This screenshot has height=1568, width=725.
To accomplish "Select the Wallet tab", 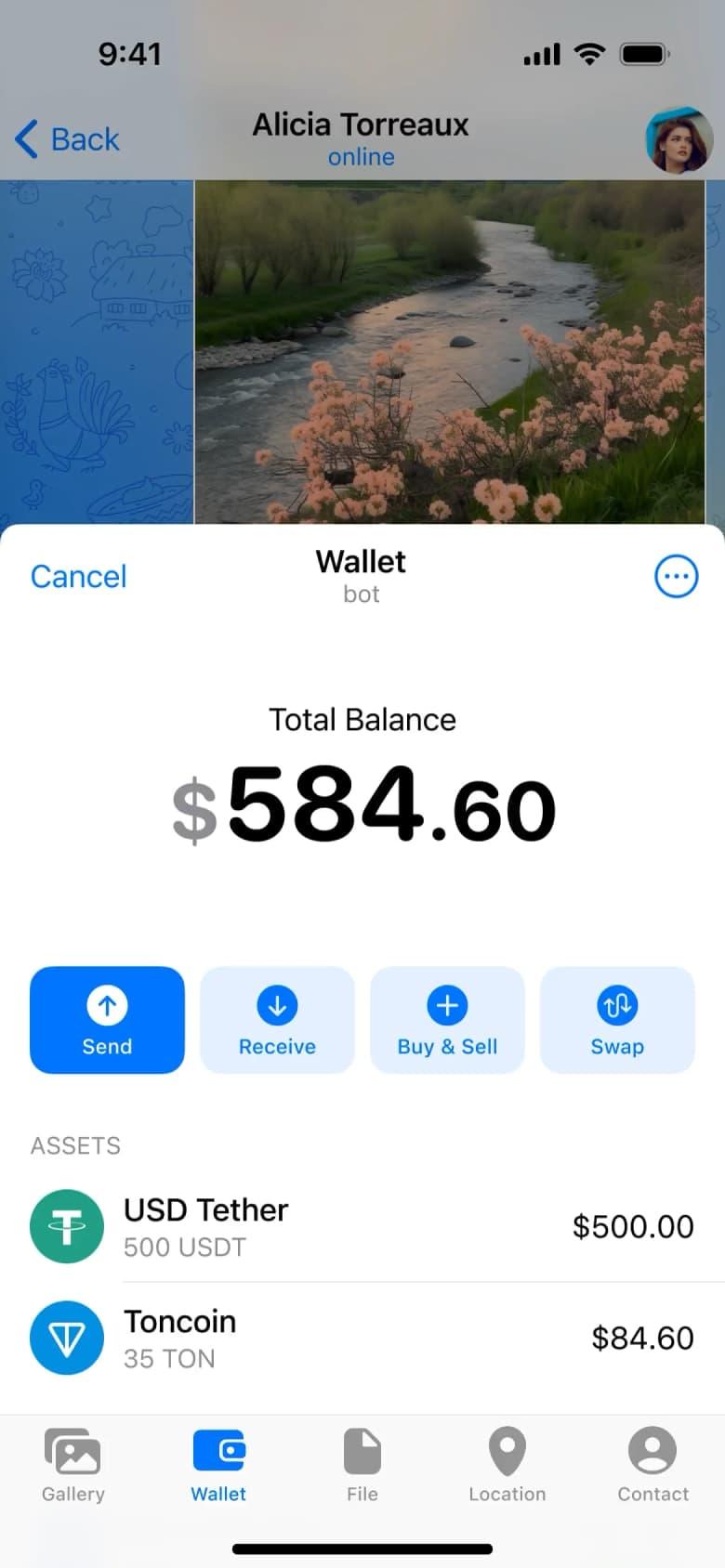I will point(218,1465).
